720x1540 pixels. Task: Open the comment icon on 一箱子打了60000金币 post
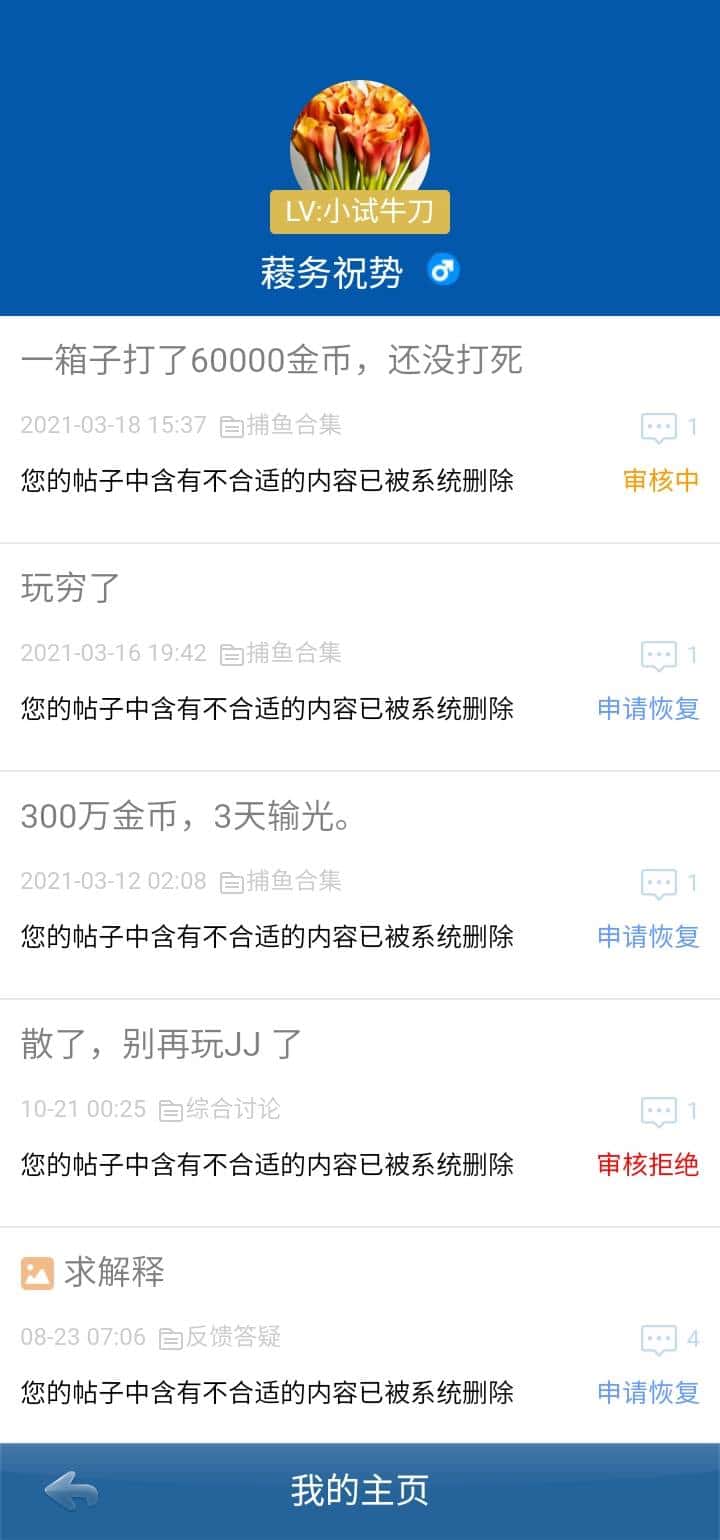[x=660, y=427]
